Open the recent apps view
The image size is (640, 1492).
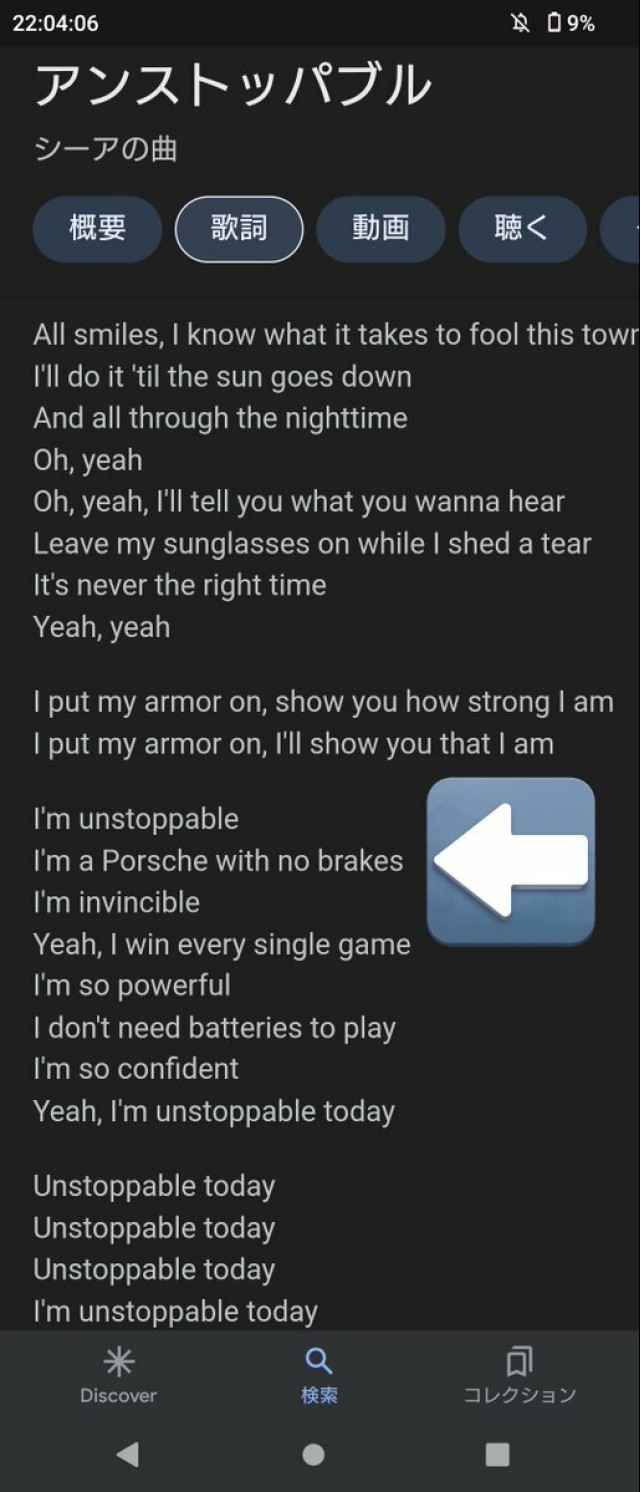(497, 1454)
